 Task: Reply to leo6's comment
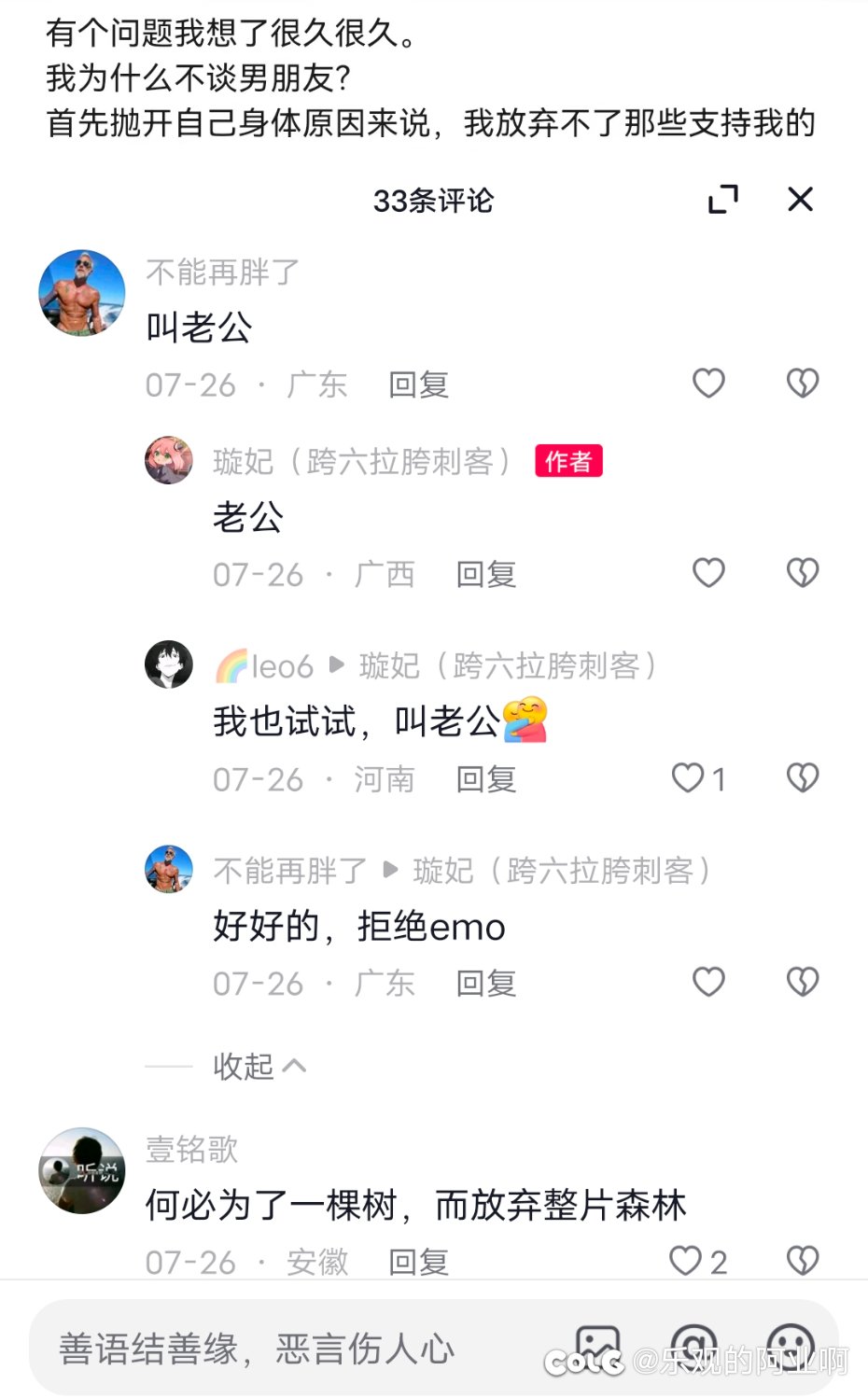coord(485,779)
